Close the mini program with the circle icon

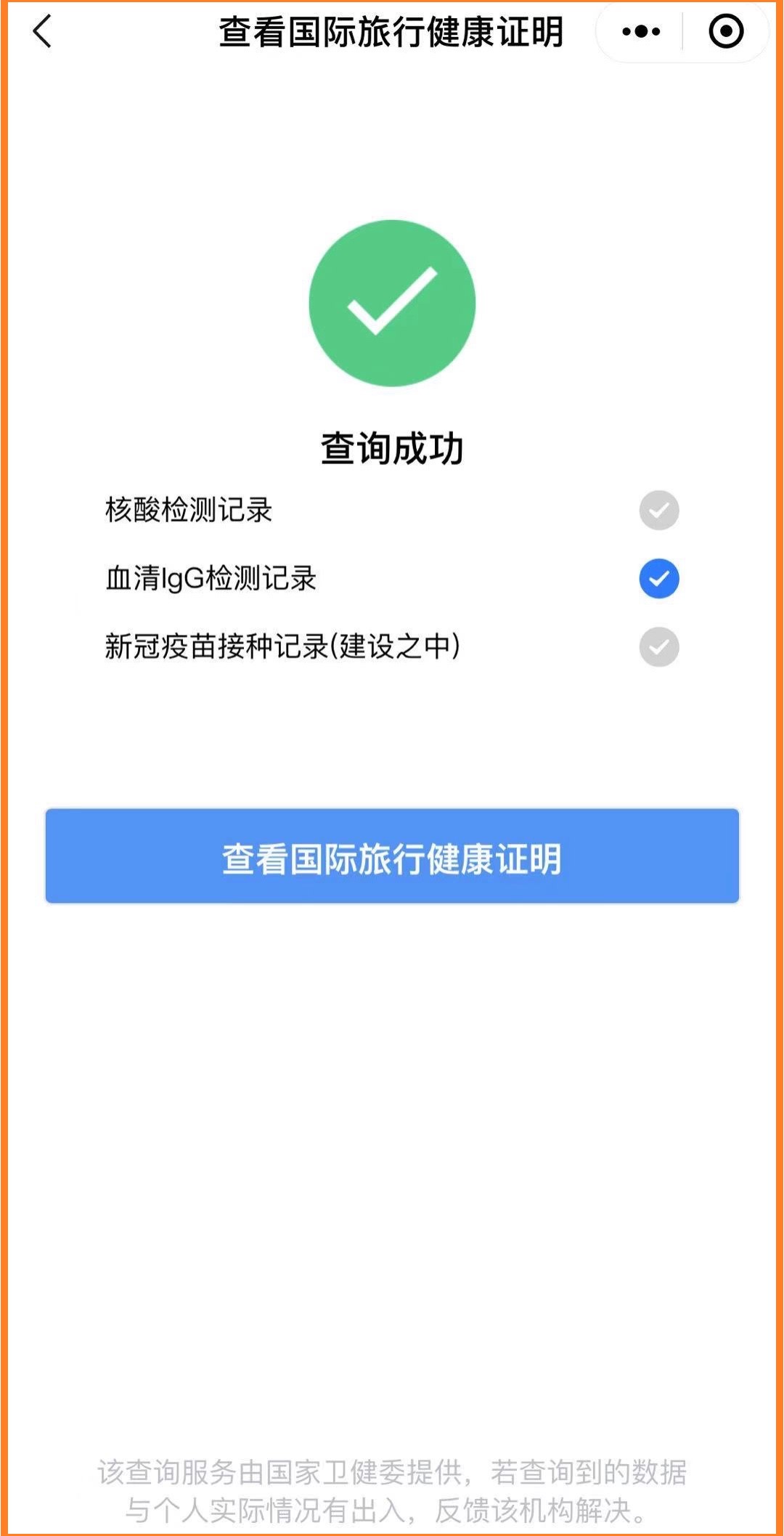point(726,32)
